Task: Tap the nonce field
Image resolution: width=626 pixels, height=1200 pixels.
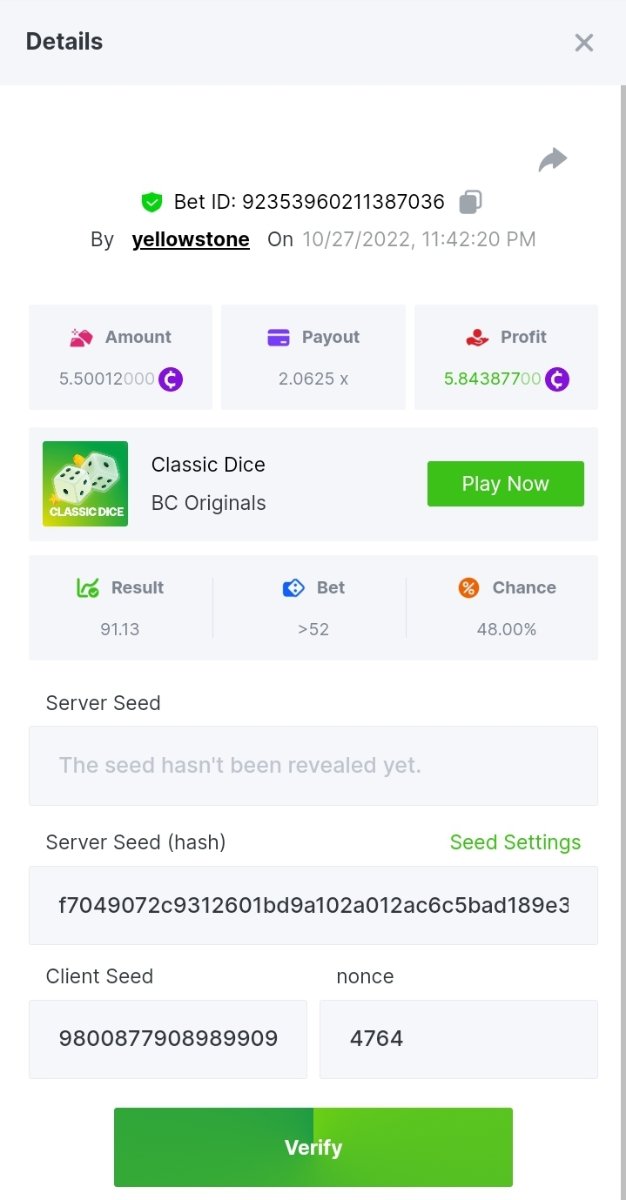Action: coord(458,1039)
